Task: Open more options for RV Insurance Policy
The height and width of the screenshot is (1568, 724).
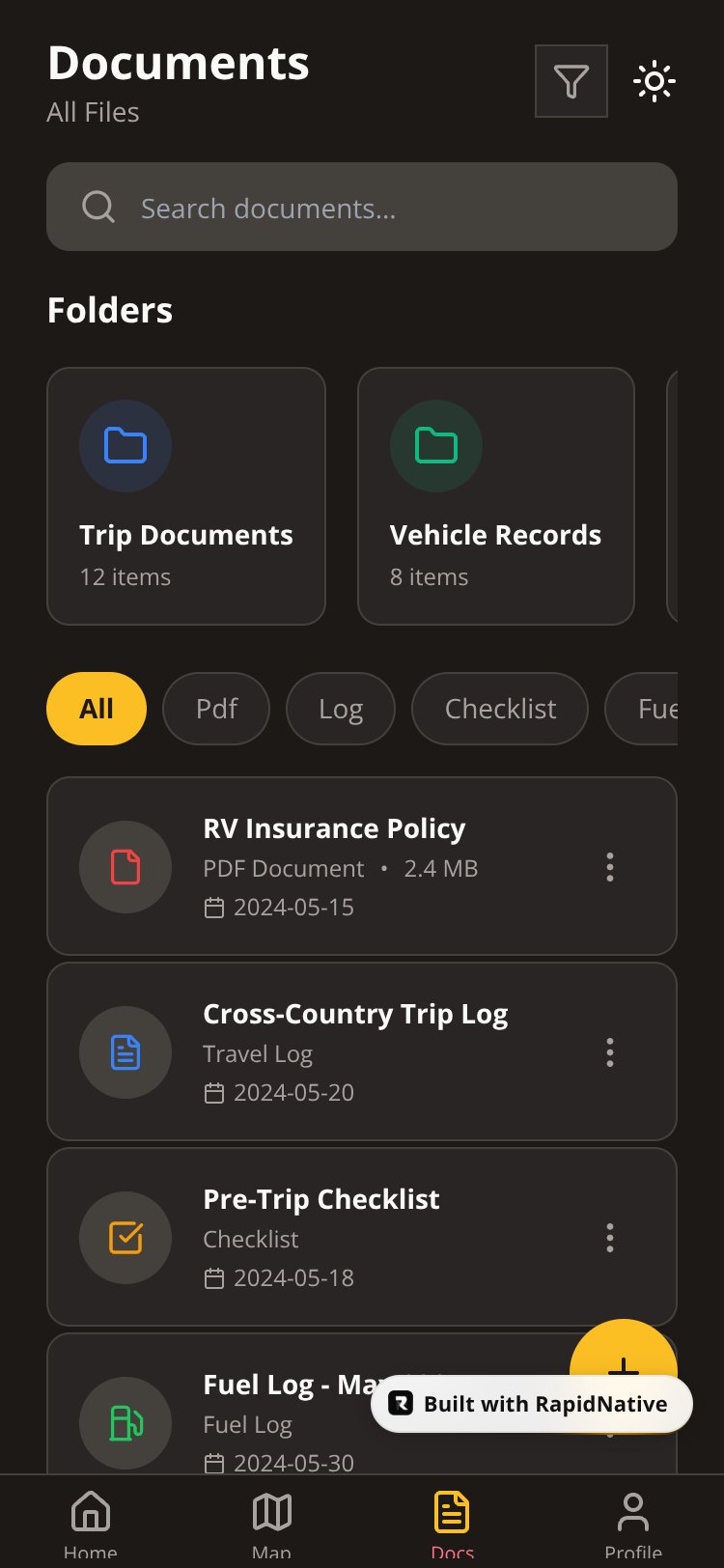Action: click(610, 867)
